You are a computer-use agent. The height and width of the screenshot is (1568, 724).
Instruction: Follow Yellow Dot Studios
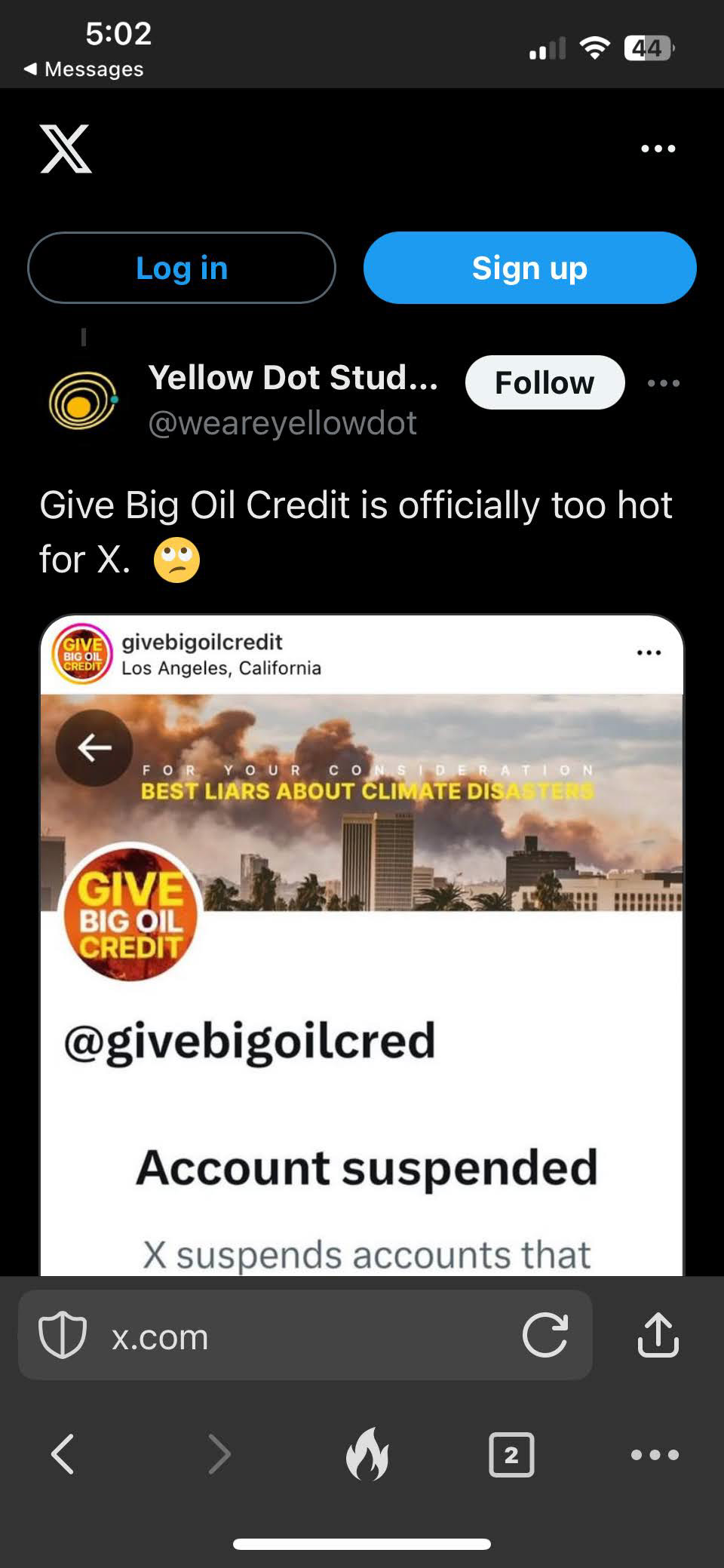coord(545,382)
